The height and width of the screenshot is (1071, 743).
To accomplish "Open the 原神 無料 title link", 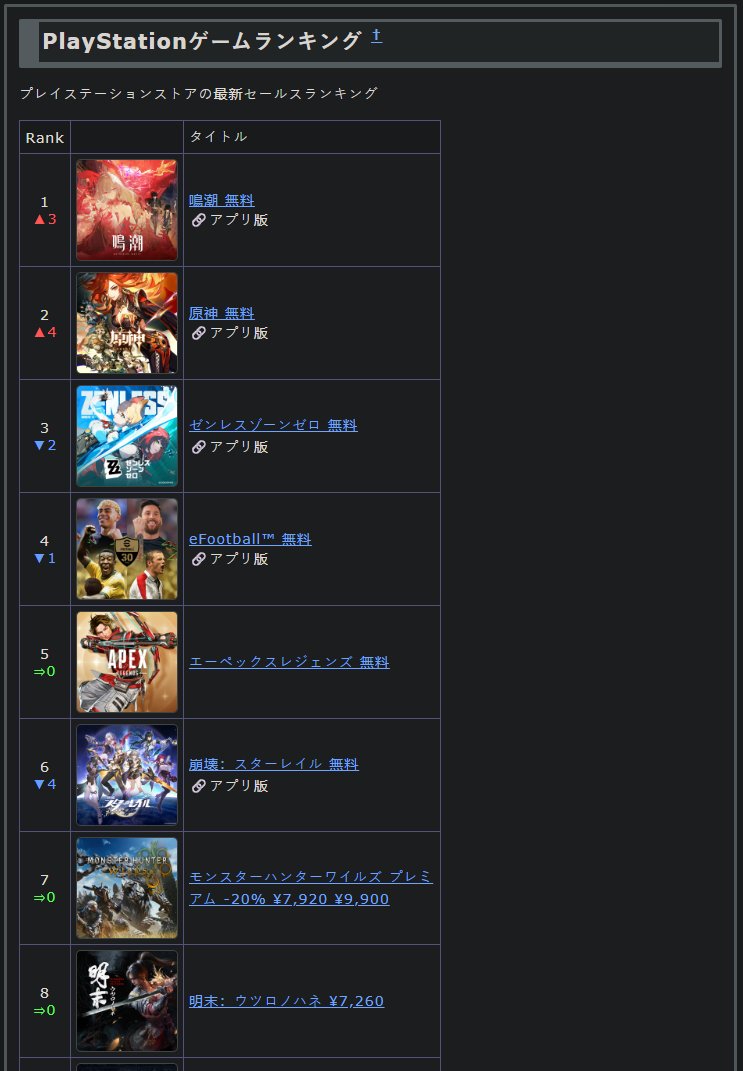I will [x=221, y=313].
